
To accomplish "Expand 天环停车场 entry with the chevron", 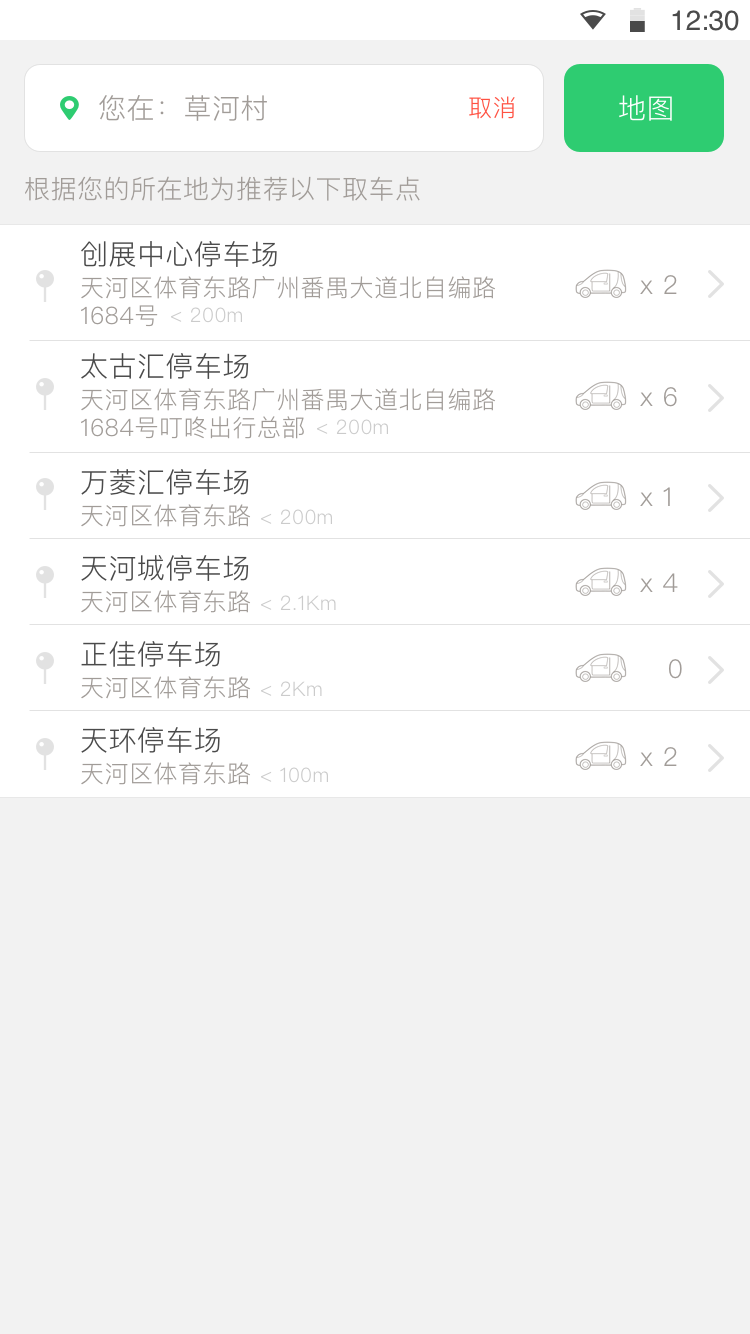I will point(716,756).
